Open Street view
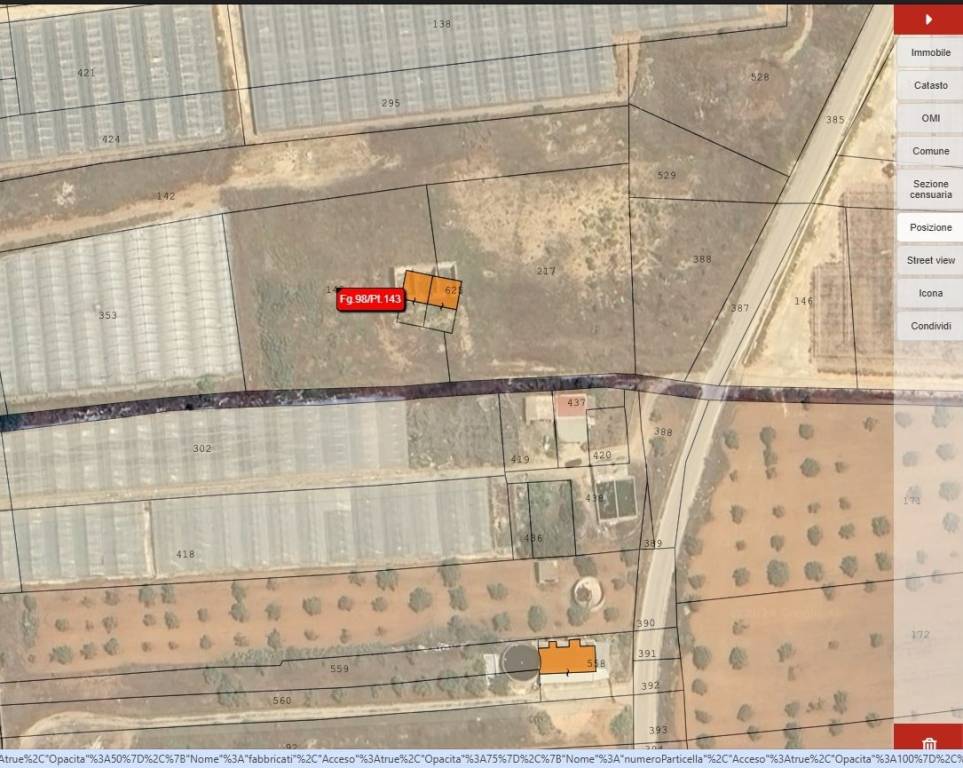 [930, 260]
